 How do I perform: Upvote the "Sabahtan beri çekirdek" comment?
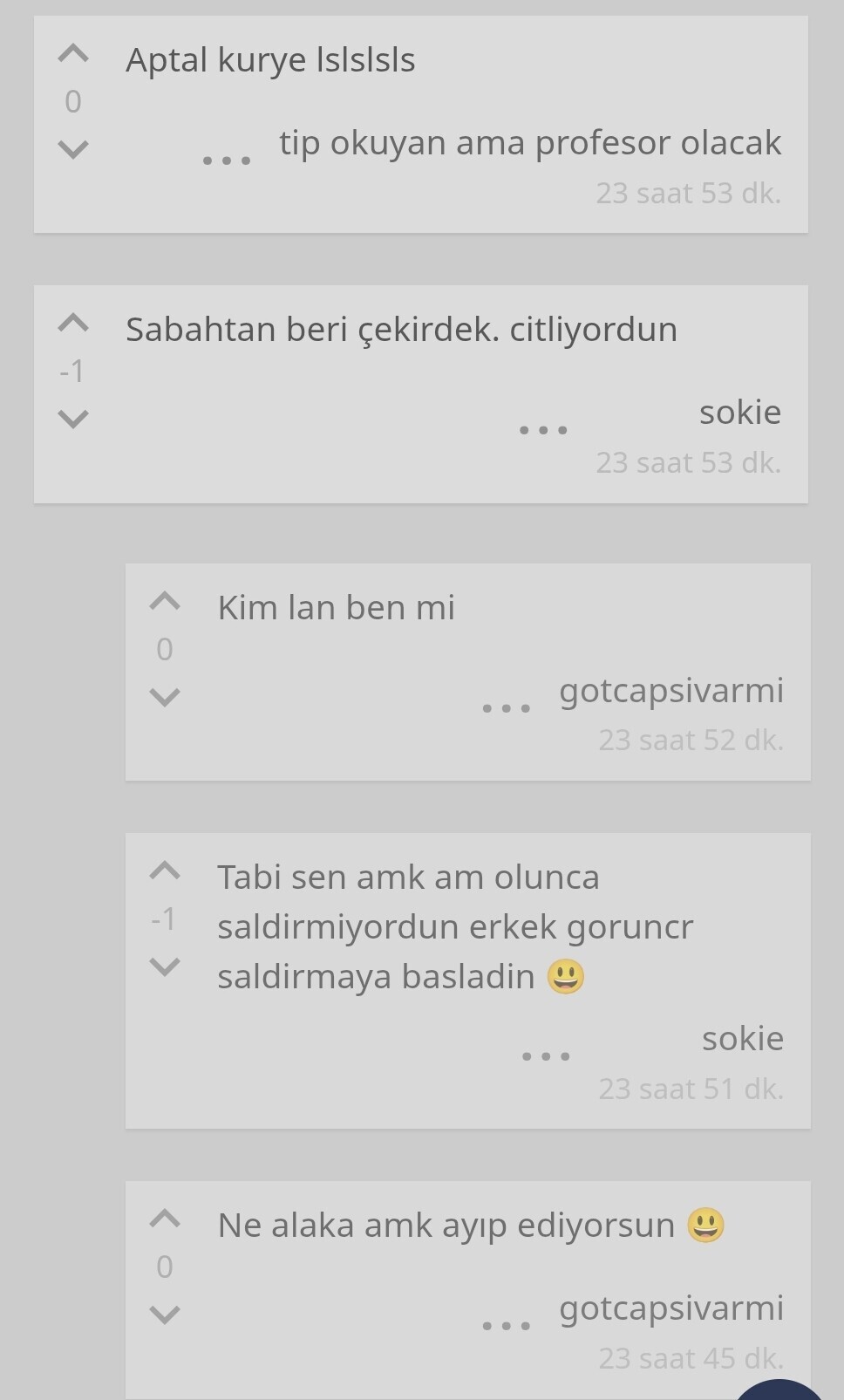(x=73, y=324)
